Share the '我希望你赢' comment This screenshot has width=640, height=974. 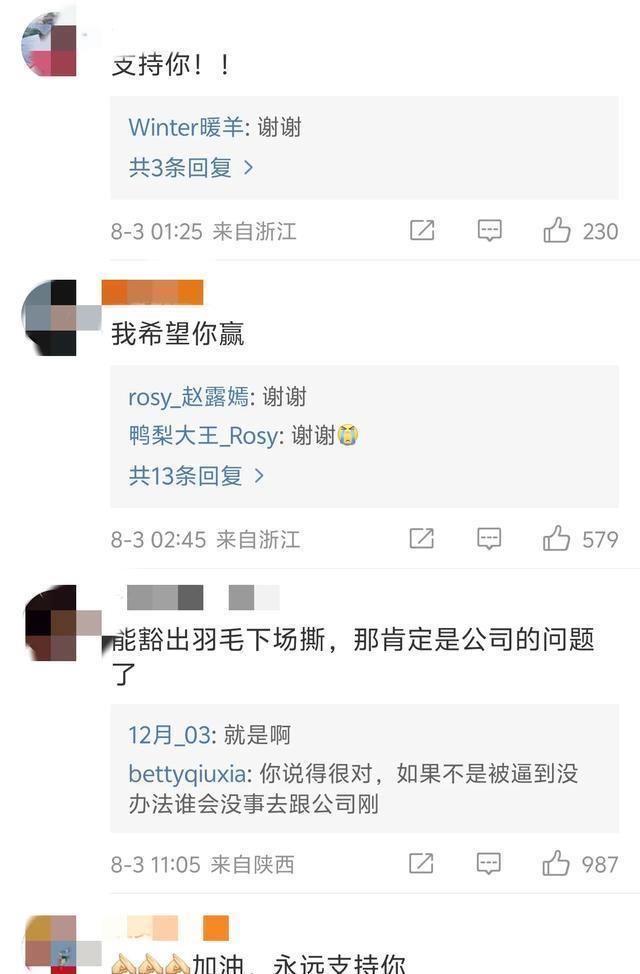point(422,539)
